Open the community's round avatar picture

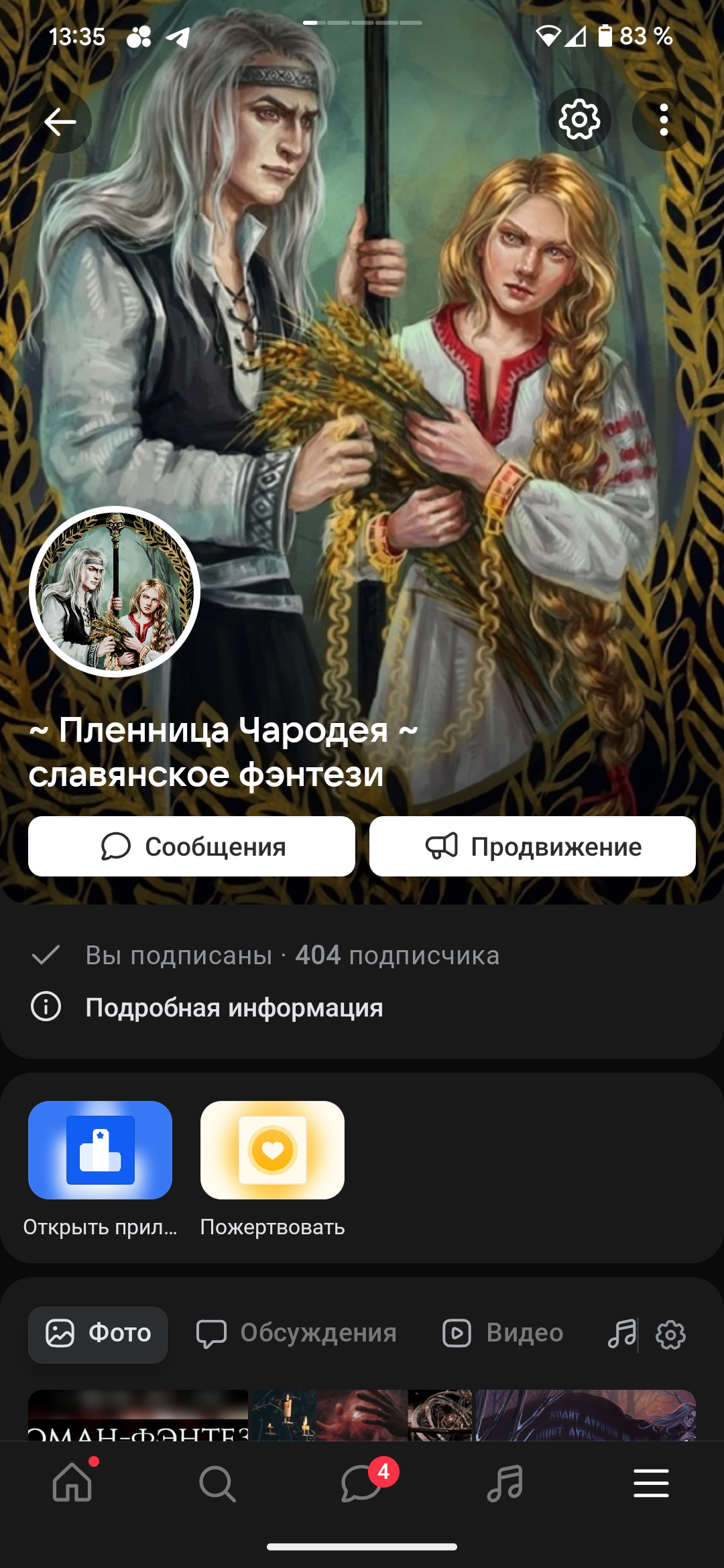pos(115,592)
